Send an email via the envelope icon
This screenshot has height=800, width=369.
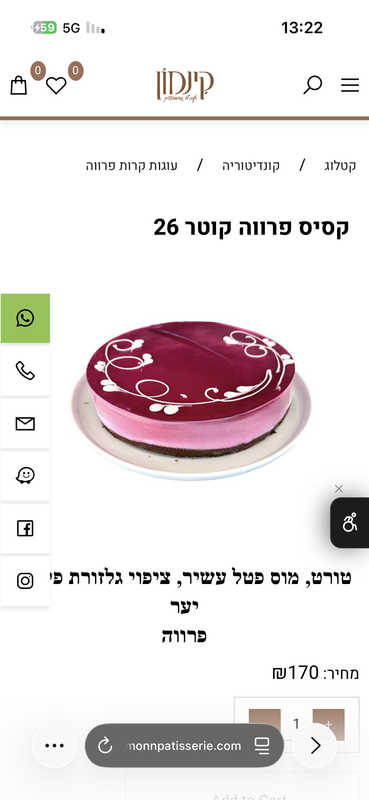pos(25,424)
